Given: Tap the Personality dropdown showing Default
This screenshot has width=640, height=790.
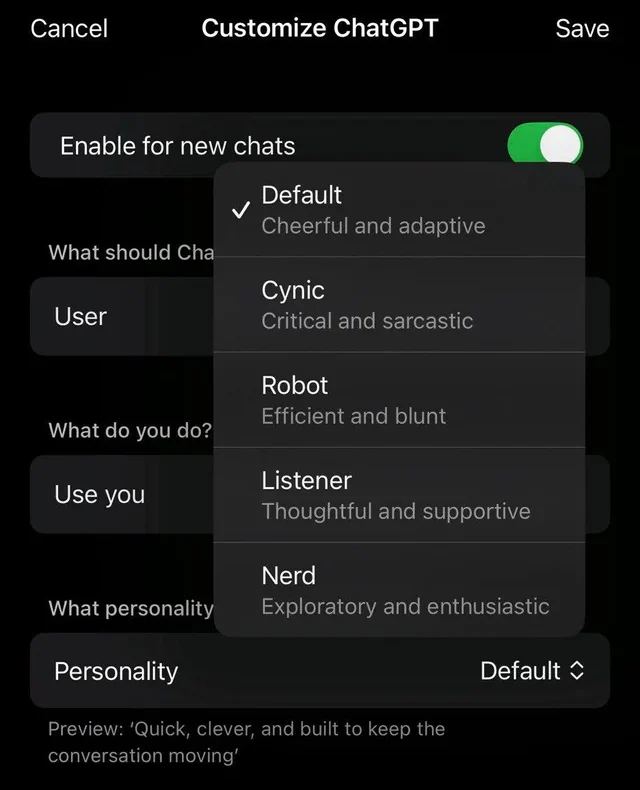Looking at the screenshot, I should pos(531,671).
